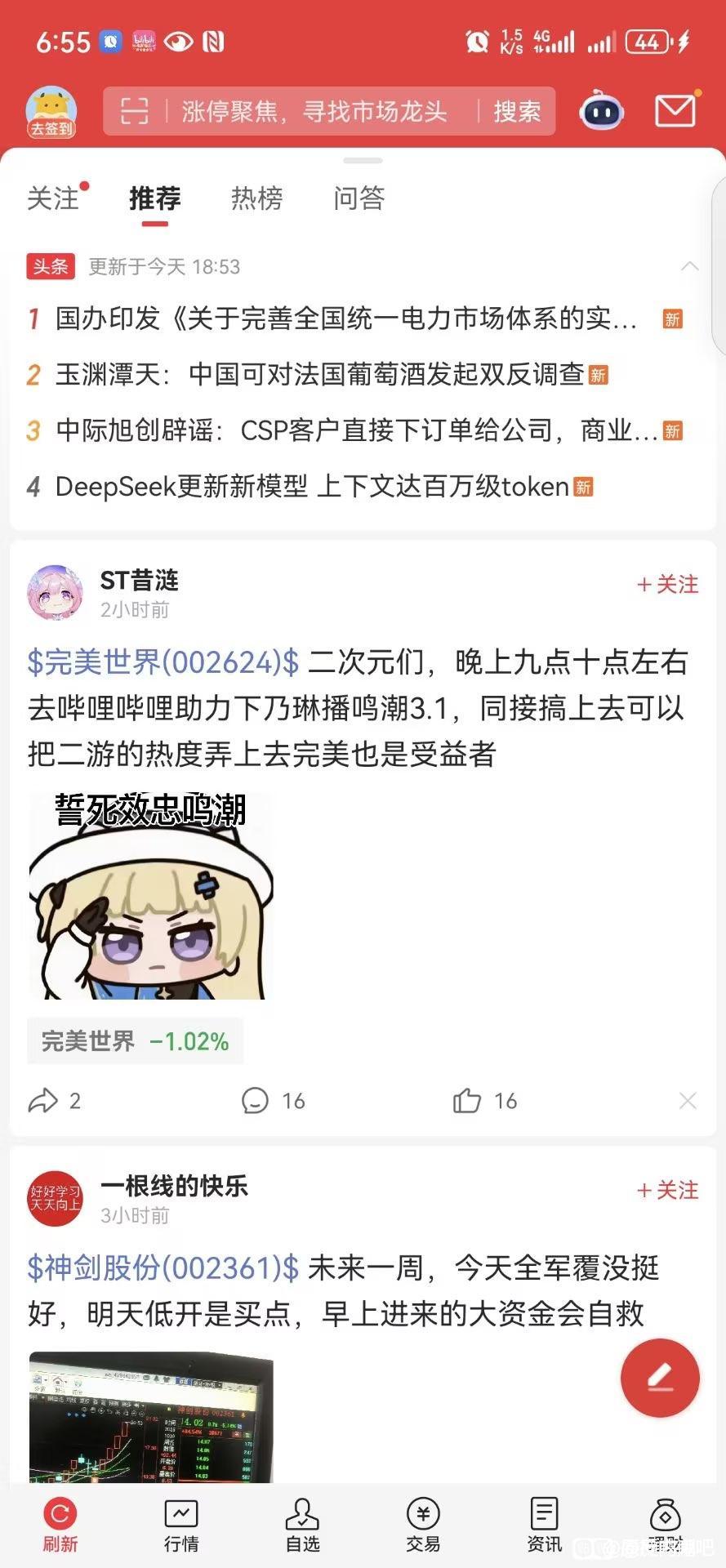Tap the 搜索 button

[x=517, y=111]
